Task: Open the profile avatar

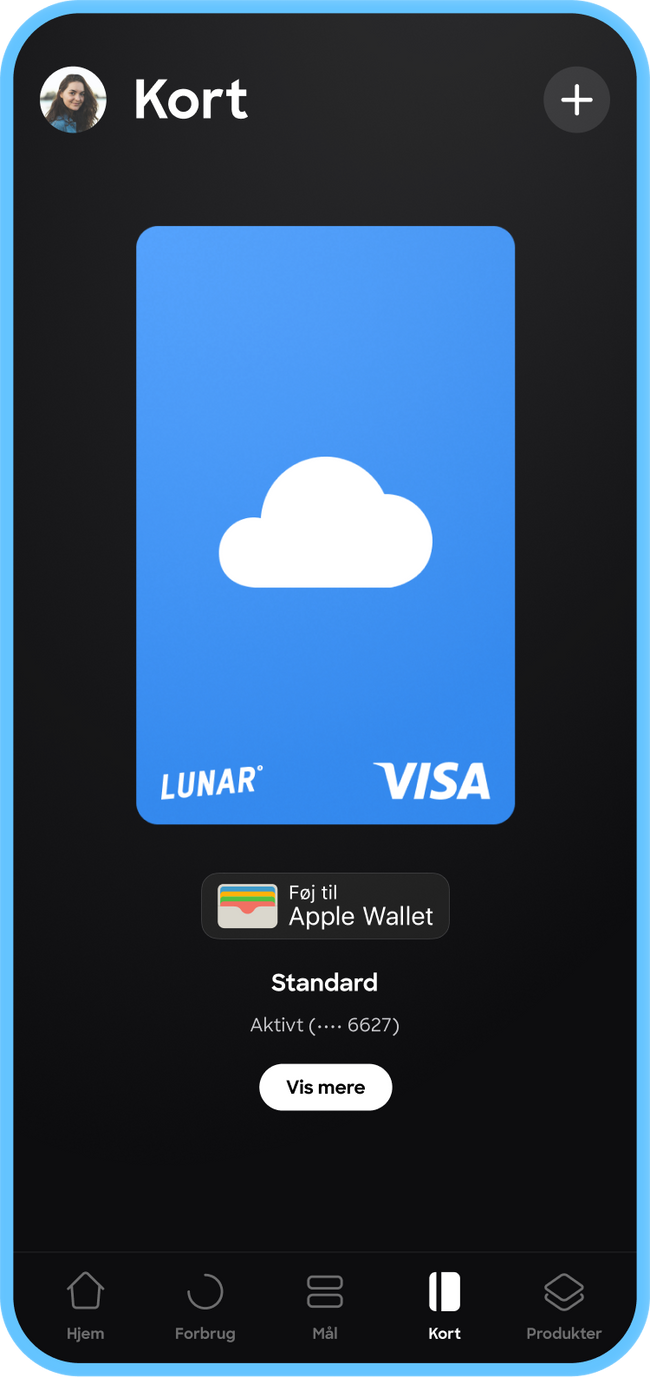Action: pos(73,100)
